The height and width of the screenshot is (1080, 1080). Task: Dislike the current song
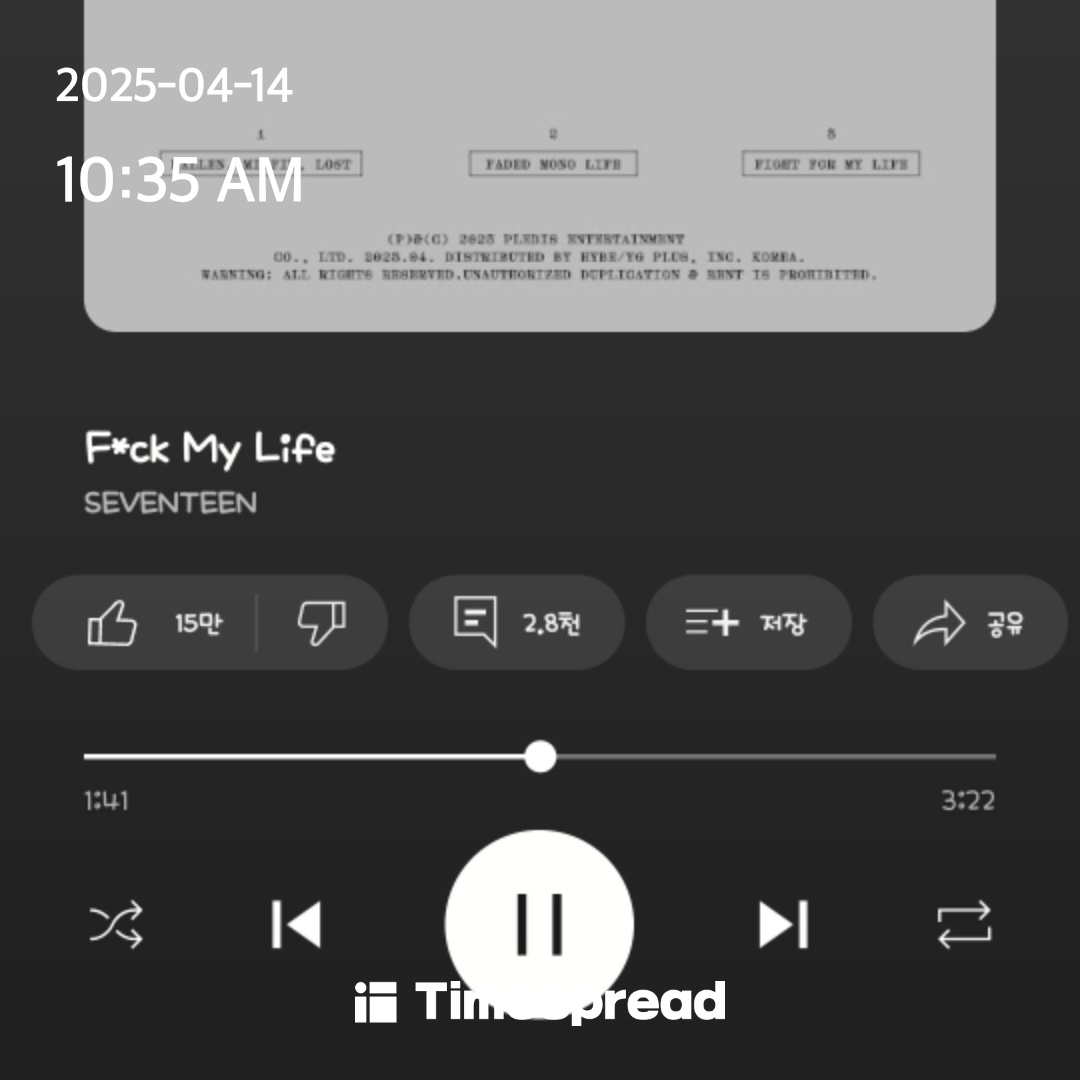point(321,623)
